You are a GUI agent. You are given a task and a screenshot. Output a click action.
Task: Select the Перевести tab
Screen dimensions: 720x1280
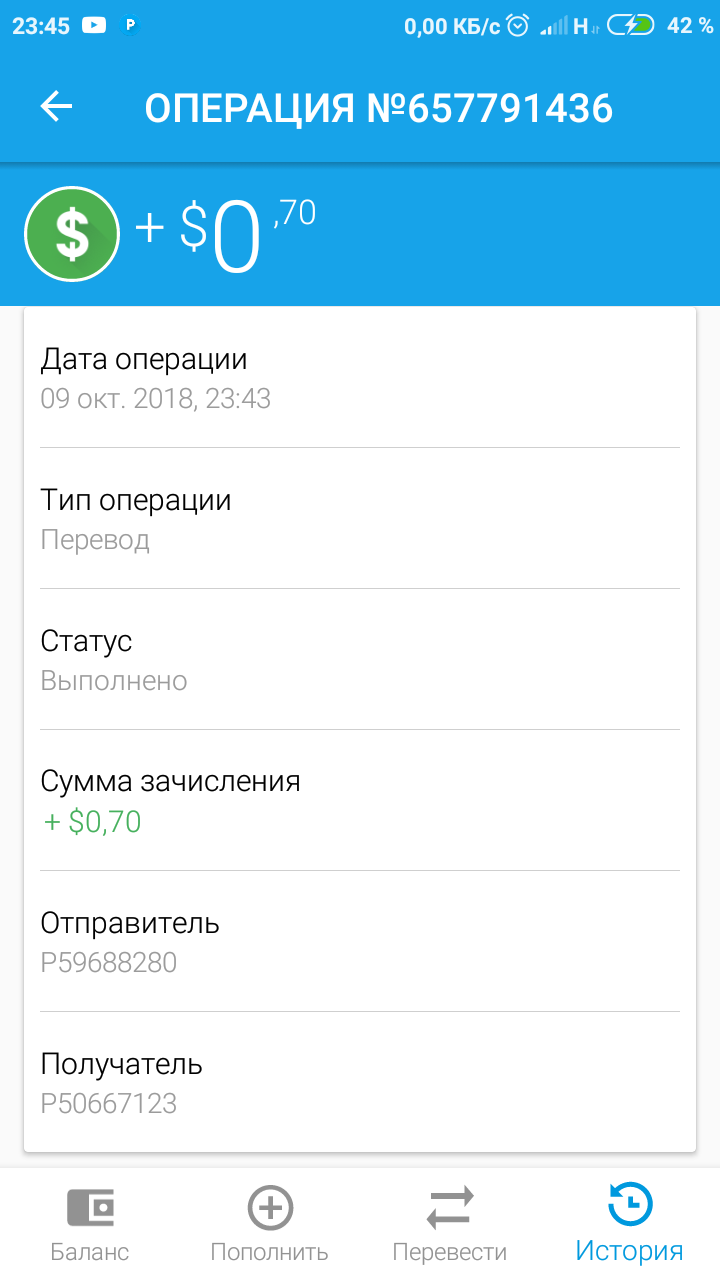(450, 1223)
